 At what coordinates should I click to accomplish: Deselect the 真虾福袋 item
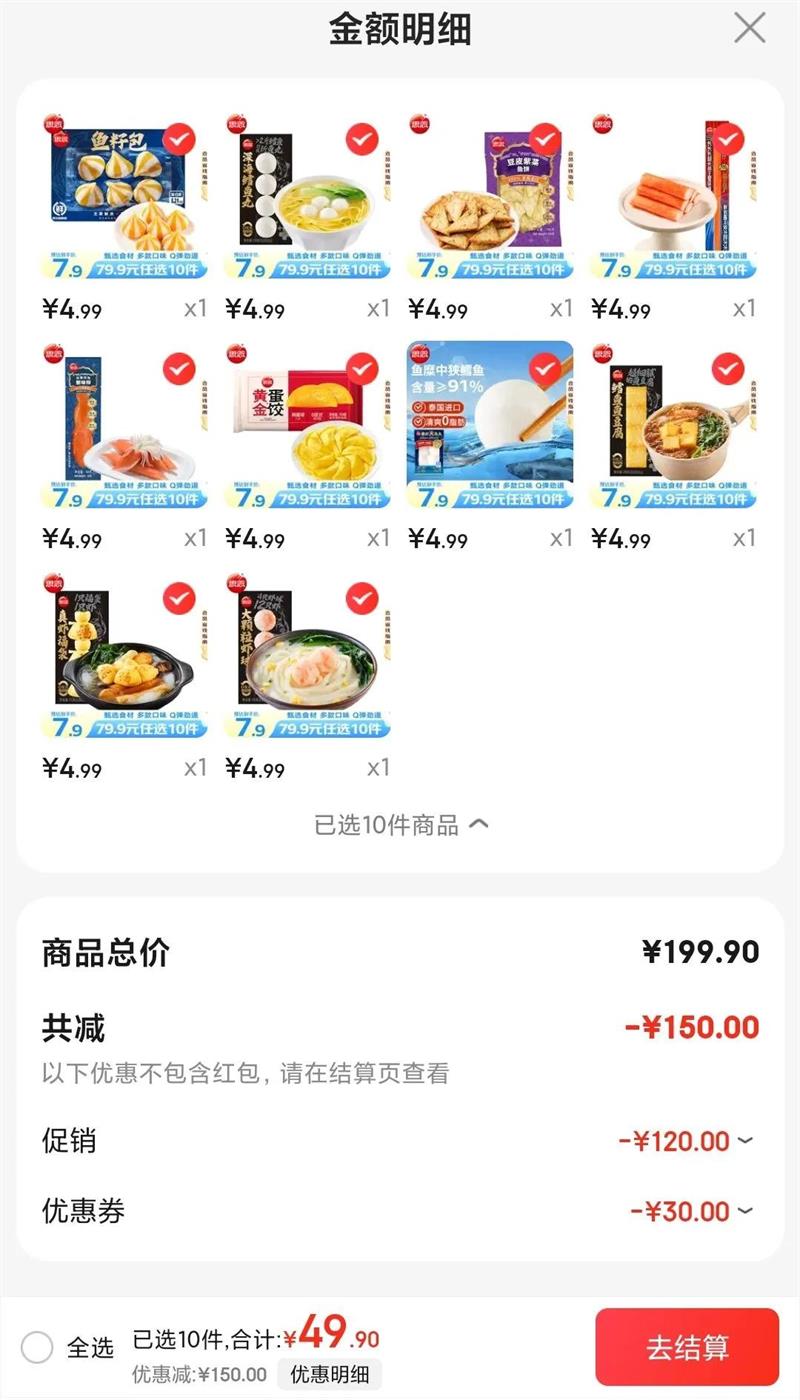click(179, 598)
